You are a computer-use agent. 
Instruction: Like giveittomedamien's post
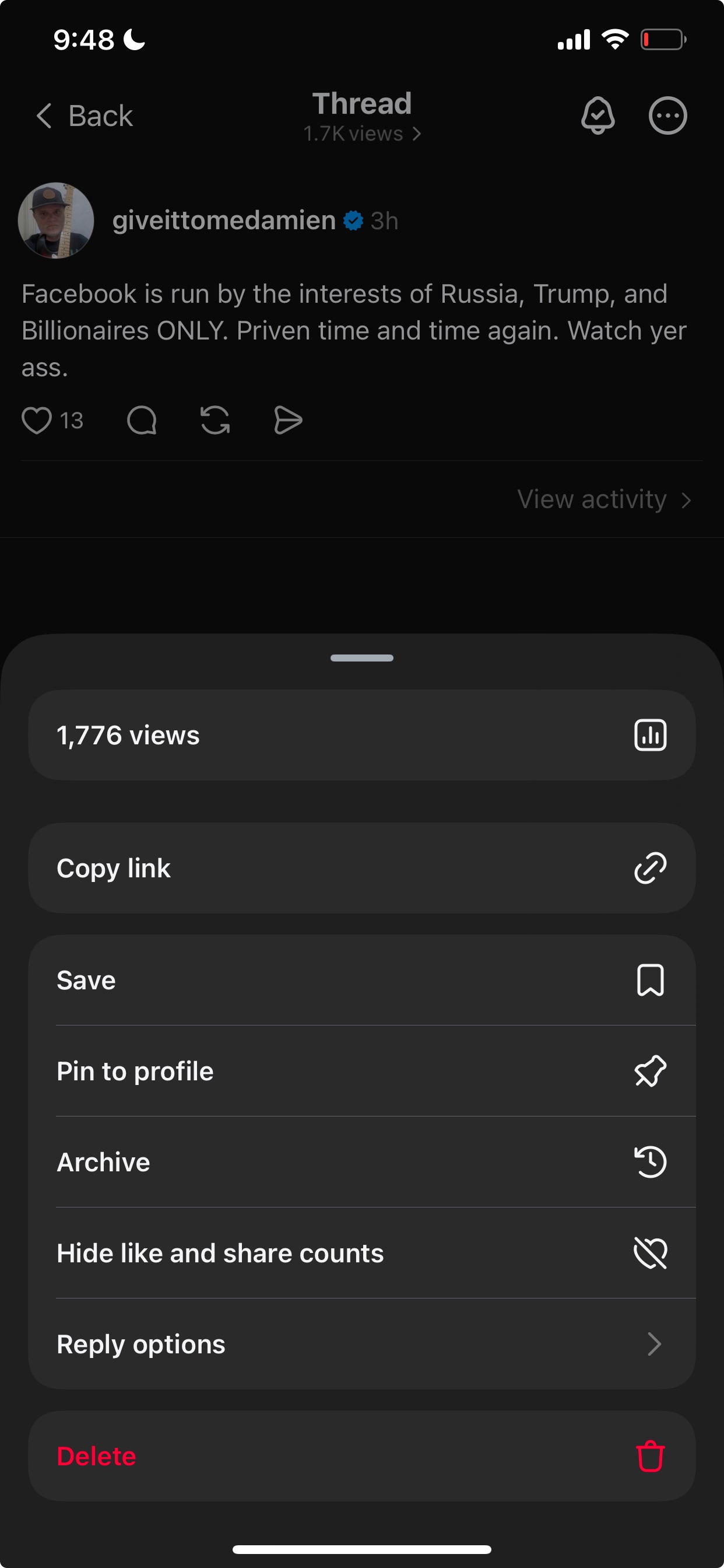click(37, 421)
